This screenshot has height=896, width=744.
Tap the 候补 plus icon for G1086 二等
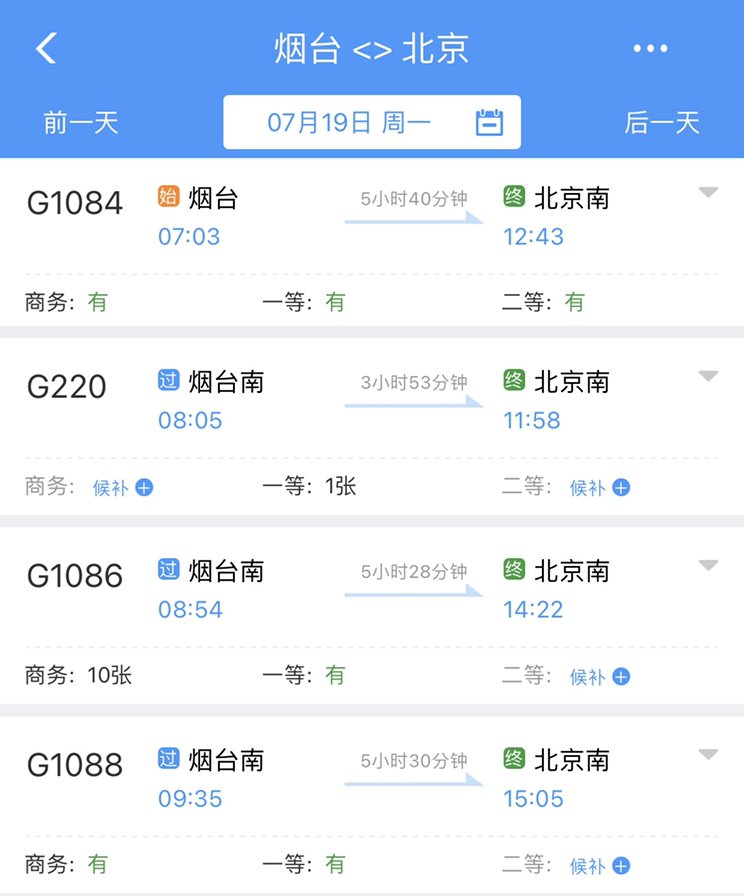[621, 676]
